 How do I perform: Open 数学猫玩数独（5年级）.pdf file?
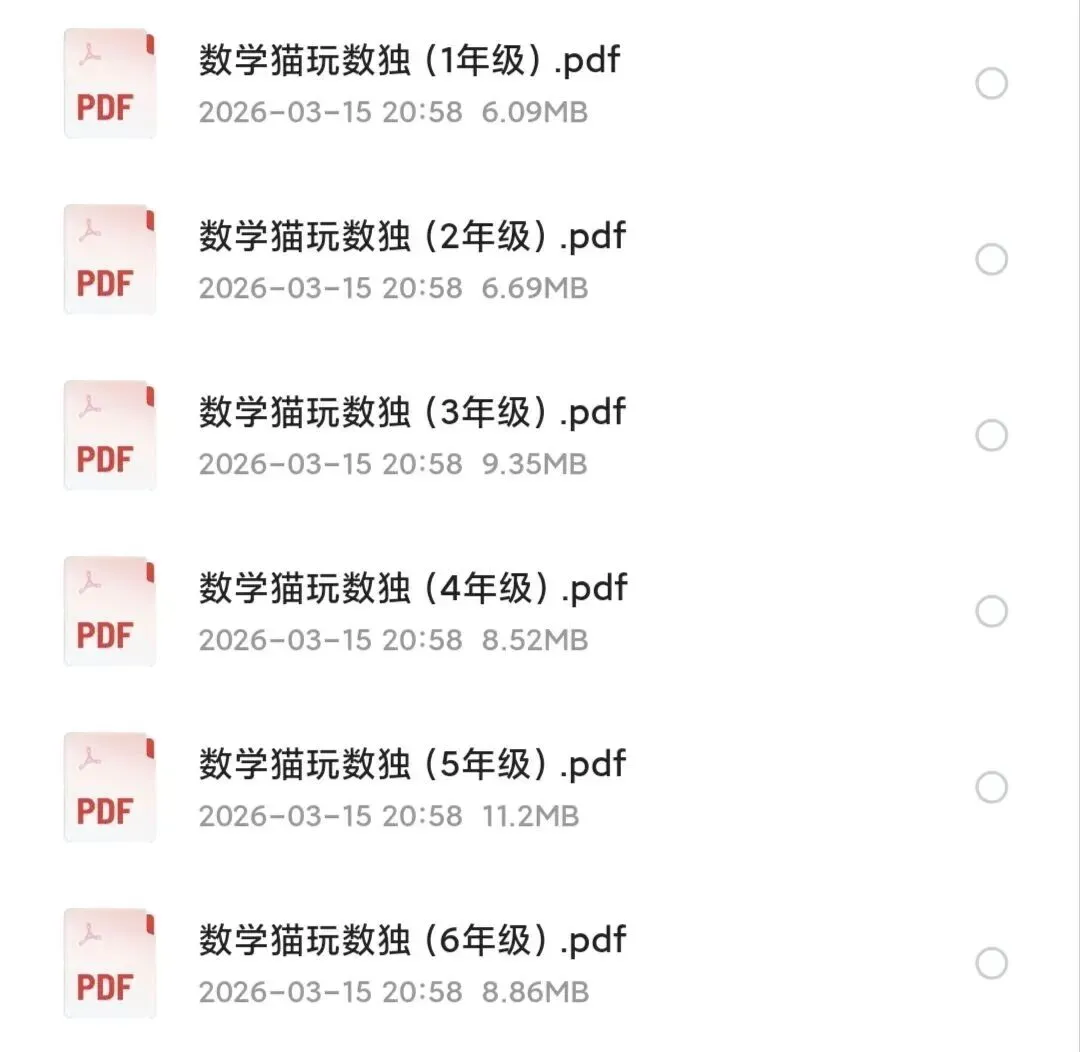[x=410, y=764]
